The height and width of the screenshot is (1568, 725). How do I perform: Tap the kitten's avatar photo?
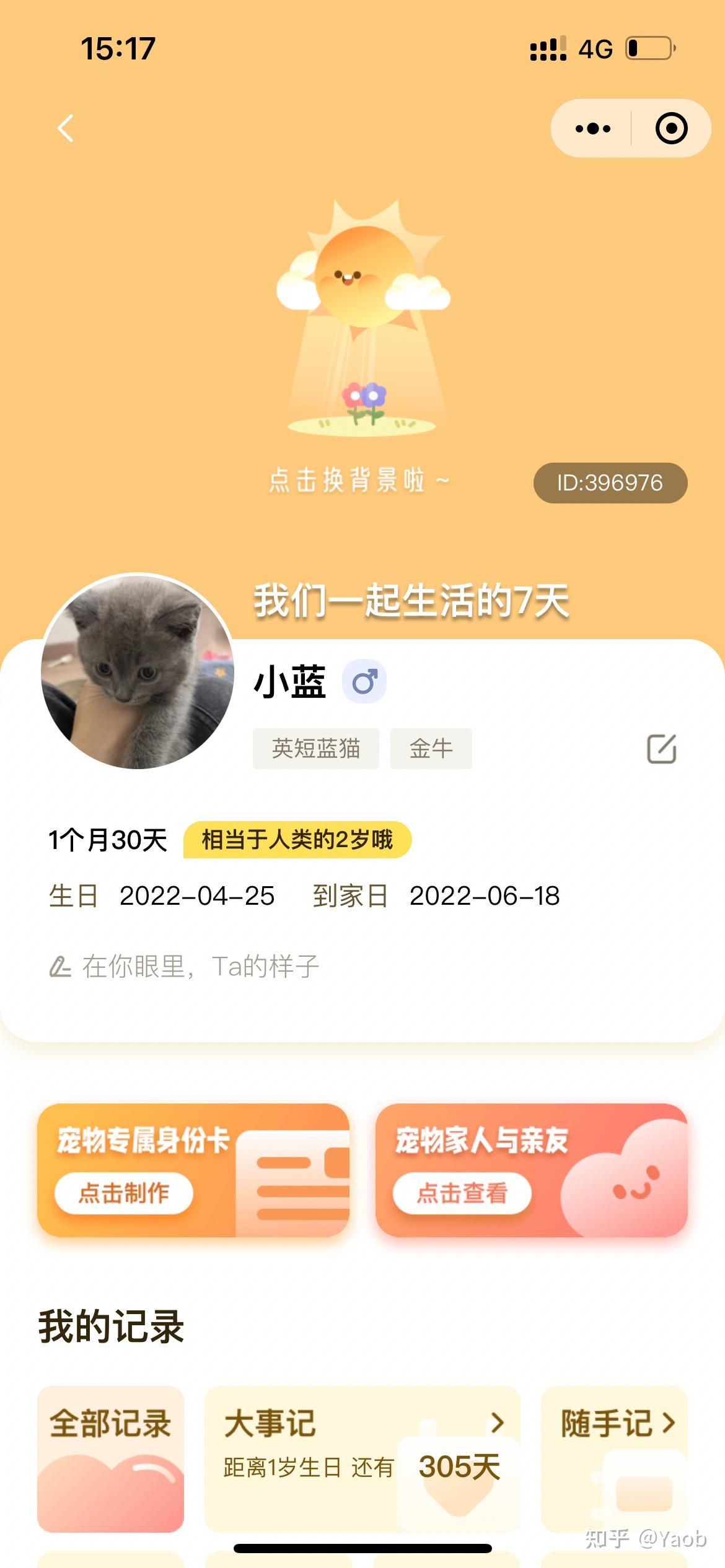[138, 671]
